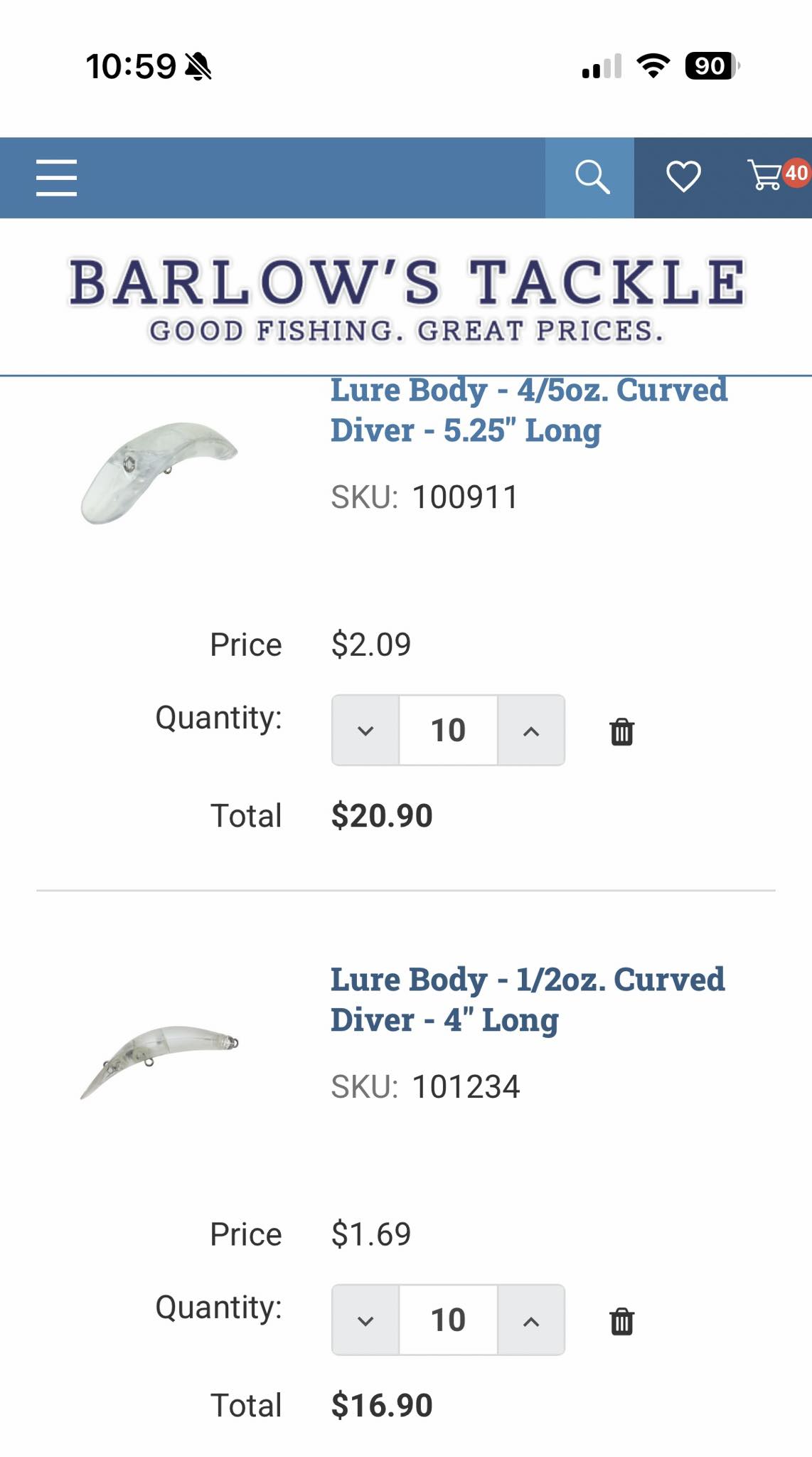Remove 4/5oz. Curved Diver from cart

(622, 731)
